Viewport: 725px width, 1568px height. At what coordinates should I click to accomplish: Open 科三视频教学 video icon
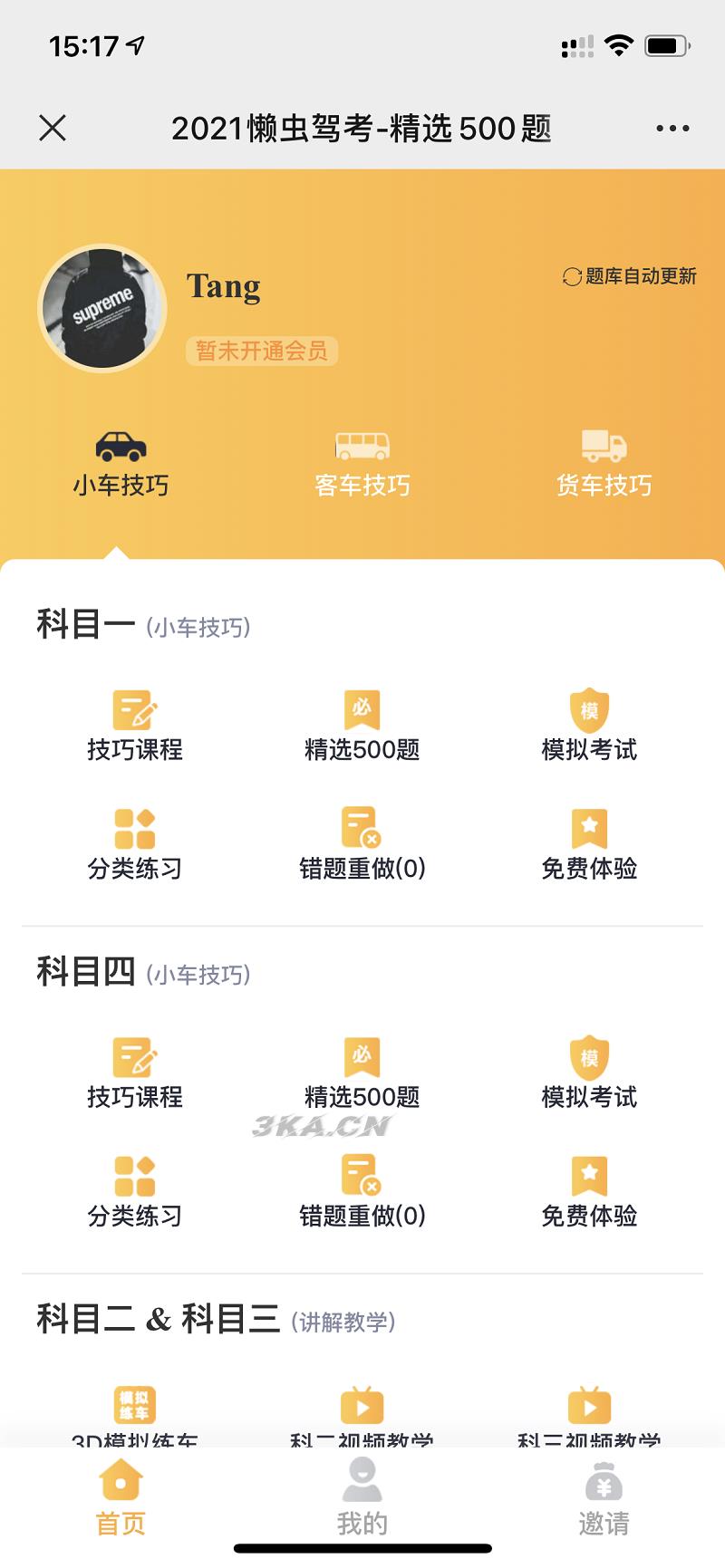[589, 1406]
